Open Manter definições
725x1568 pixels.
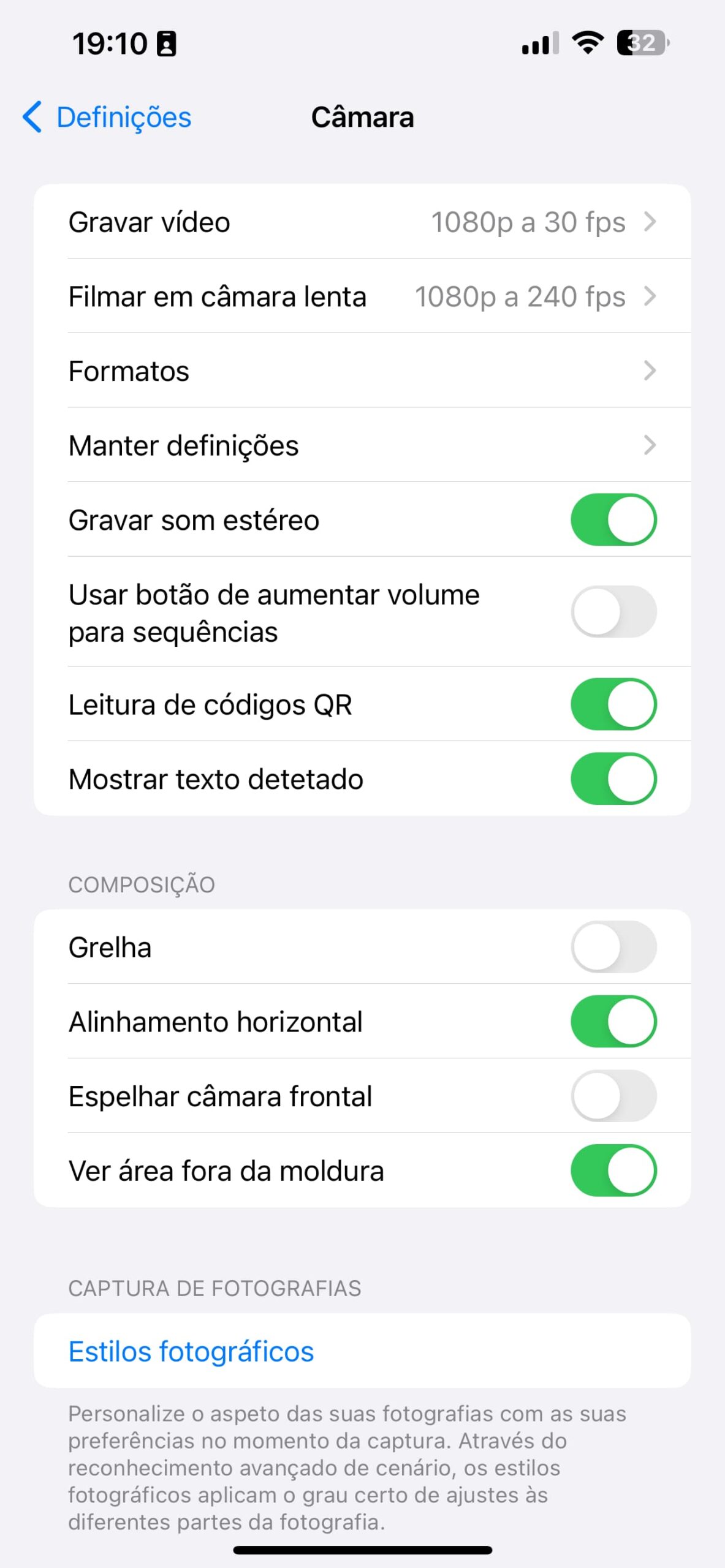(x=362, y=445)
